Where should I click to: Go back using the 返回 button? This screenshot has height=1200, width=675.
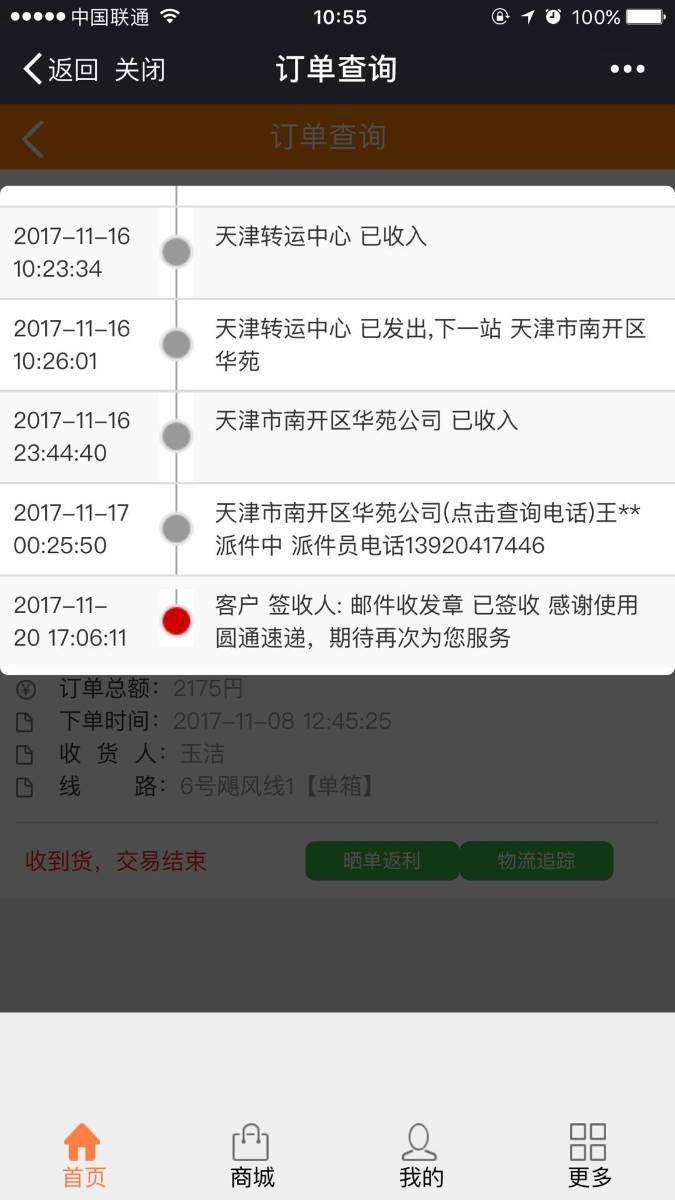click(x=60, y=69)
